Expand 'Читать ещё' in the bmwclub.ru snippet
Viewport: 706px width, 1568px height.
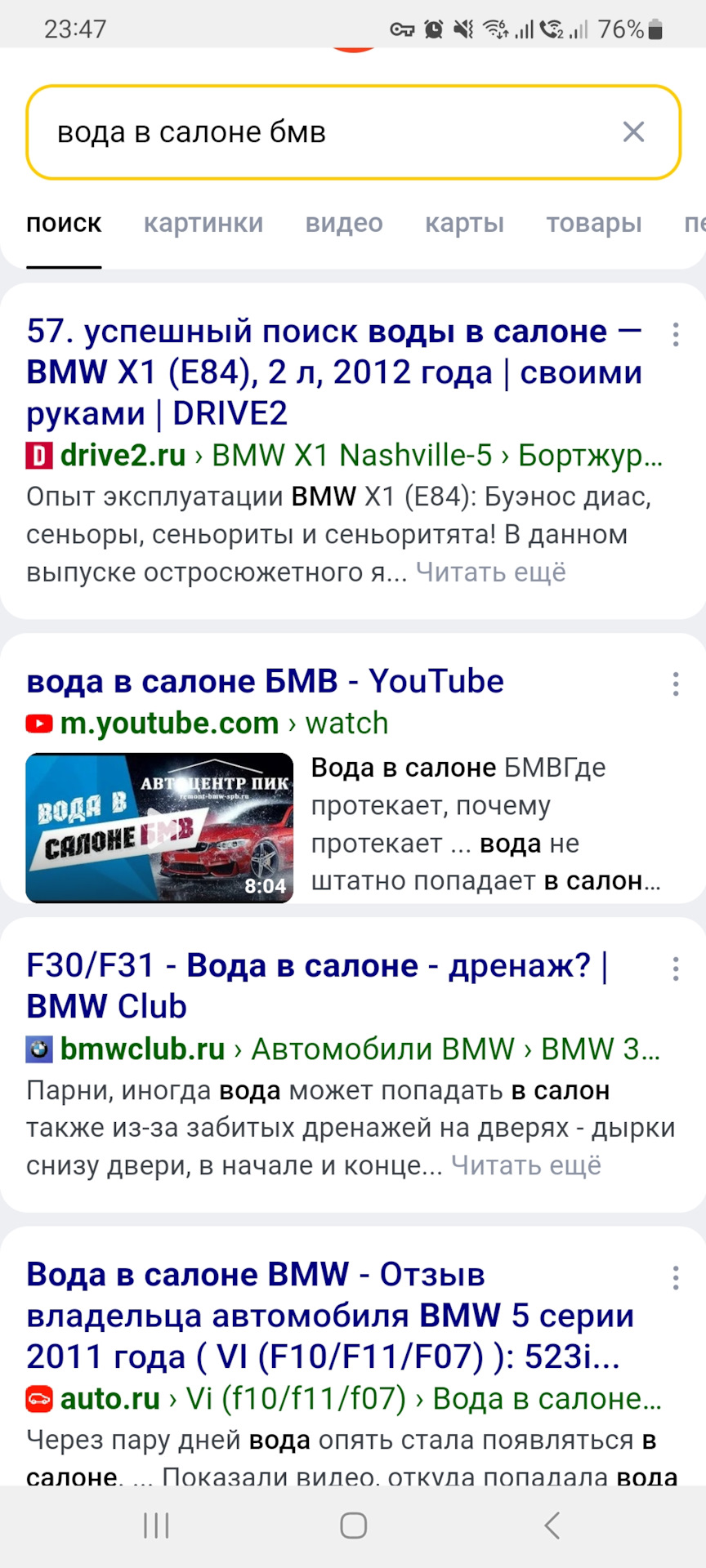(x=526, y=1165)
